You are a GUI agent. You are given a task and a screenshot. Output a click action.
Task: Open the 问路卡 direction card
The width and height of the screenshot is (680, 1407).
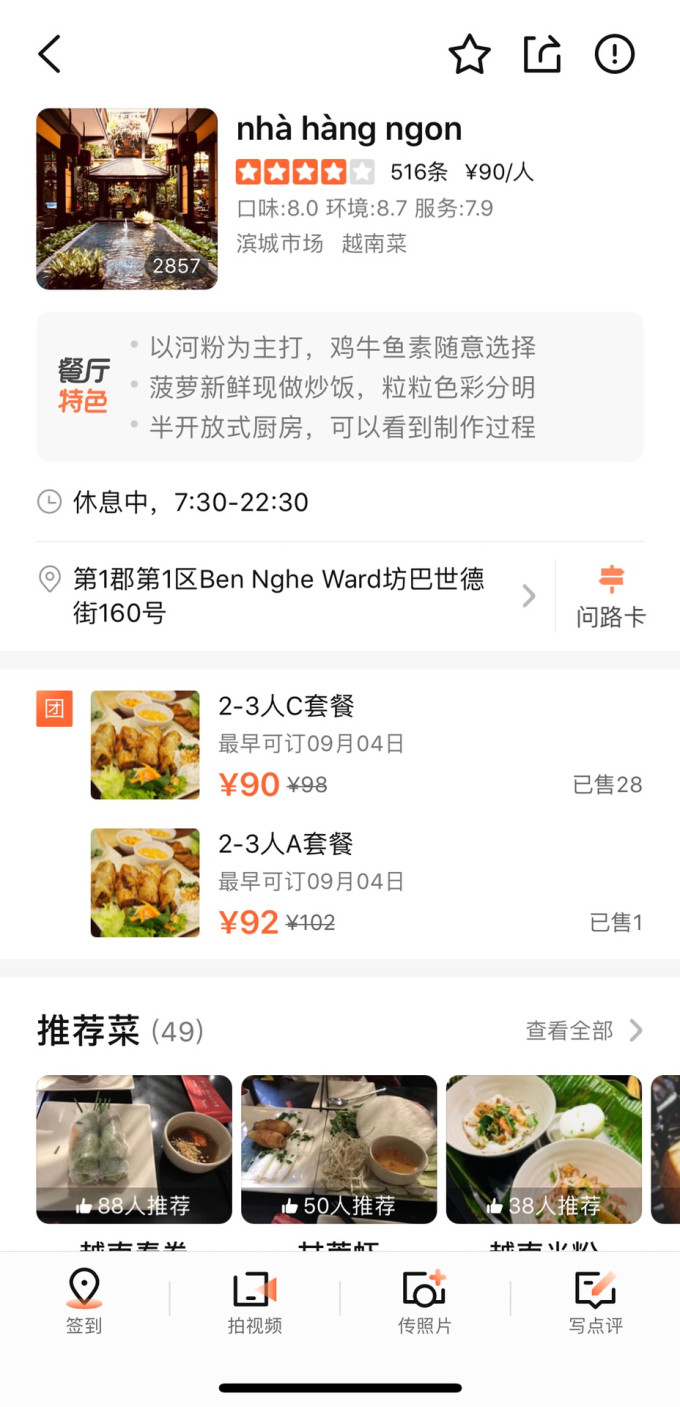610,596
